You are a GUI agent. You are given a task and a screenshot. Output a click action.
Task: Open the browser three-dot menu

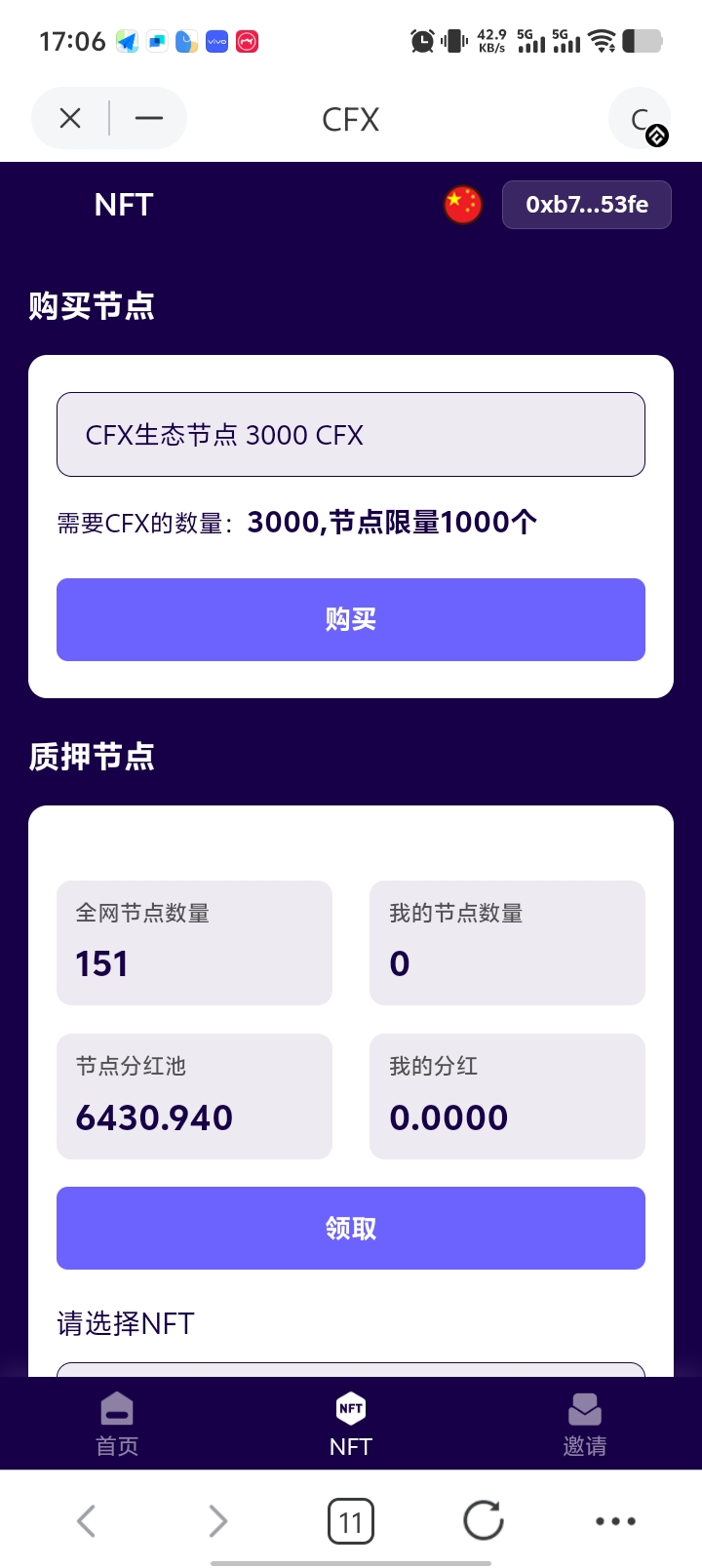coord(615,1521)
